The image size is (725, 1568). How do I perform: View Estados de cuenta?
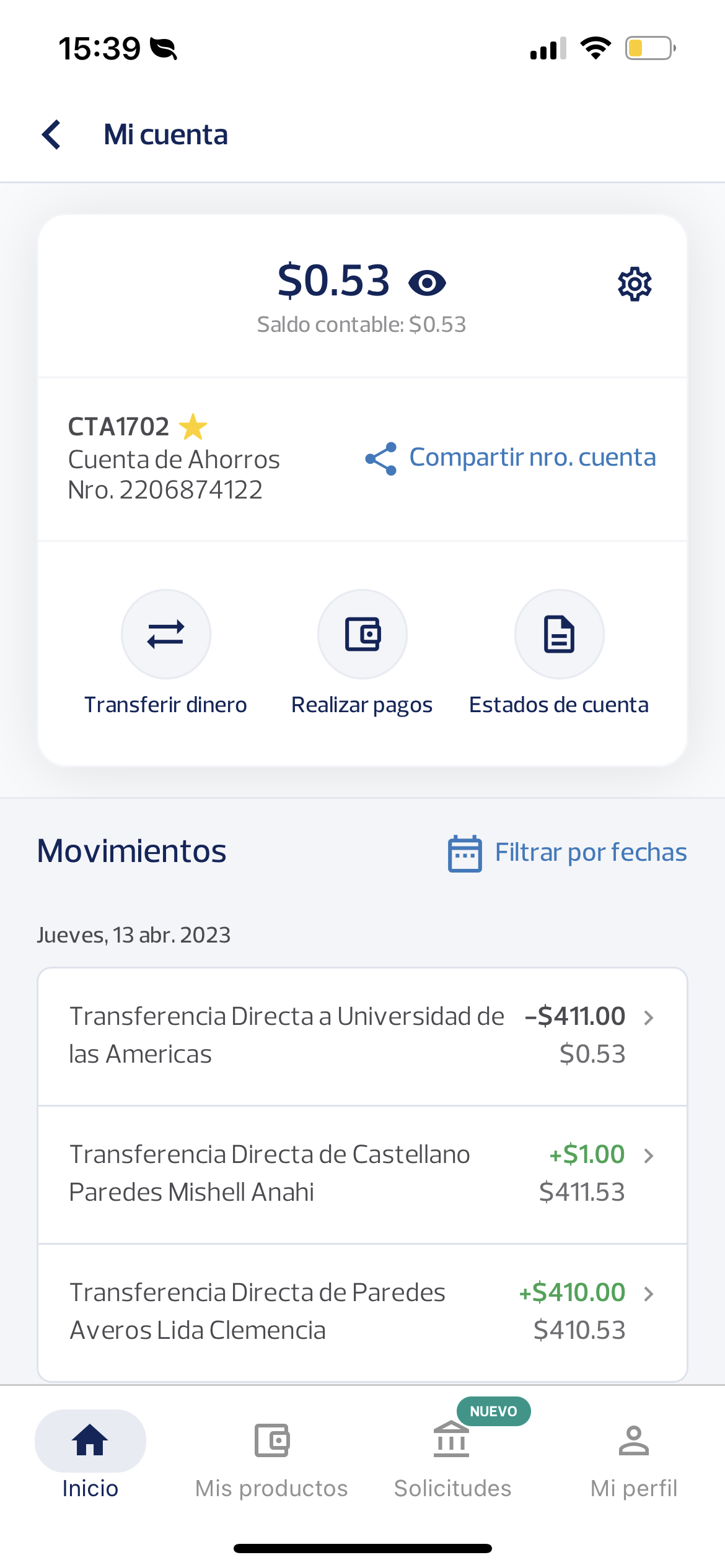pos(559,635)
